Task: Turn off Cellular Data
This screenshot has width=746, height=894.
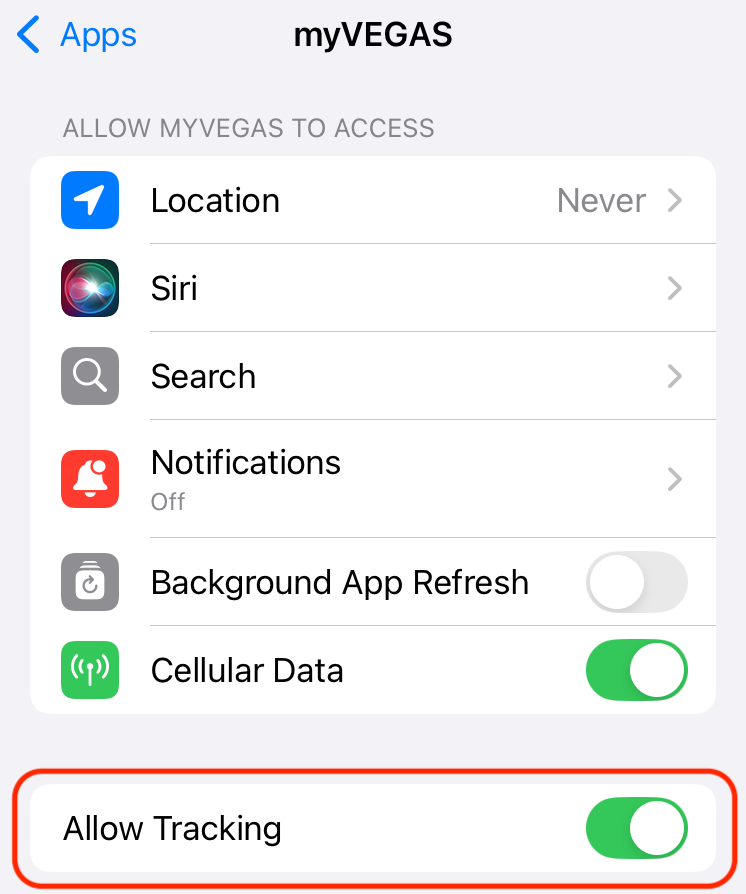Action: (x=636, y=670)
